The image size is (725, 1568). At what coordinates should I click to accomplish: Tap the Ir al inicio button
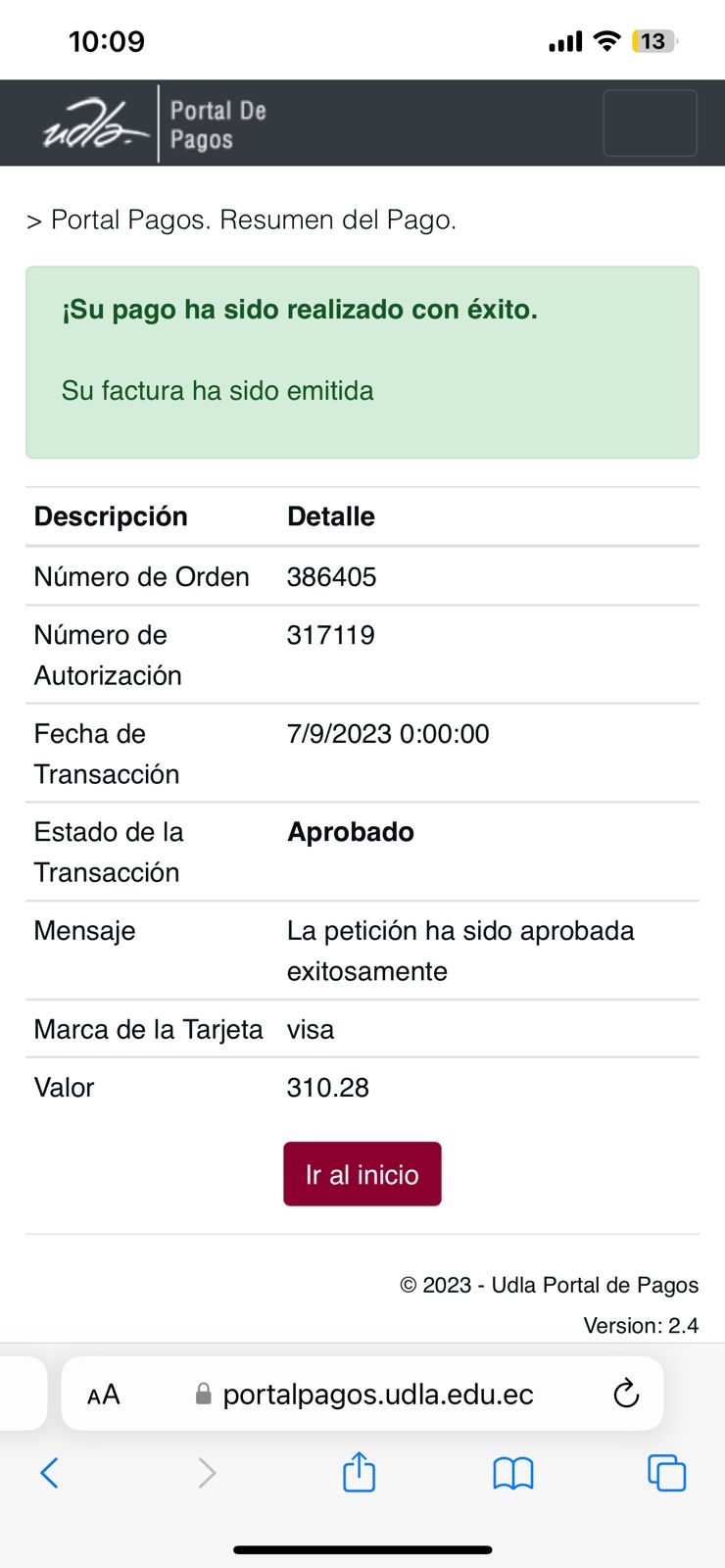click(362, 1174)
